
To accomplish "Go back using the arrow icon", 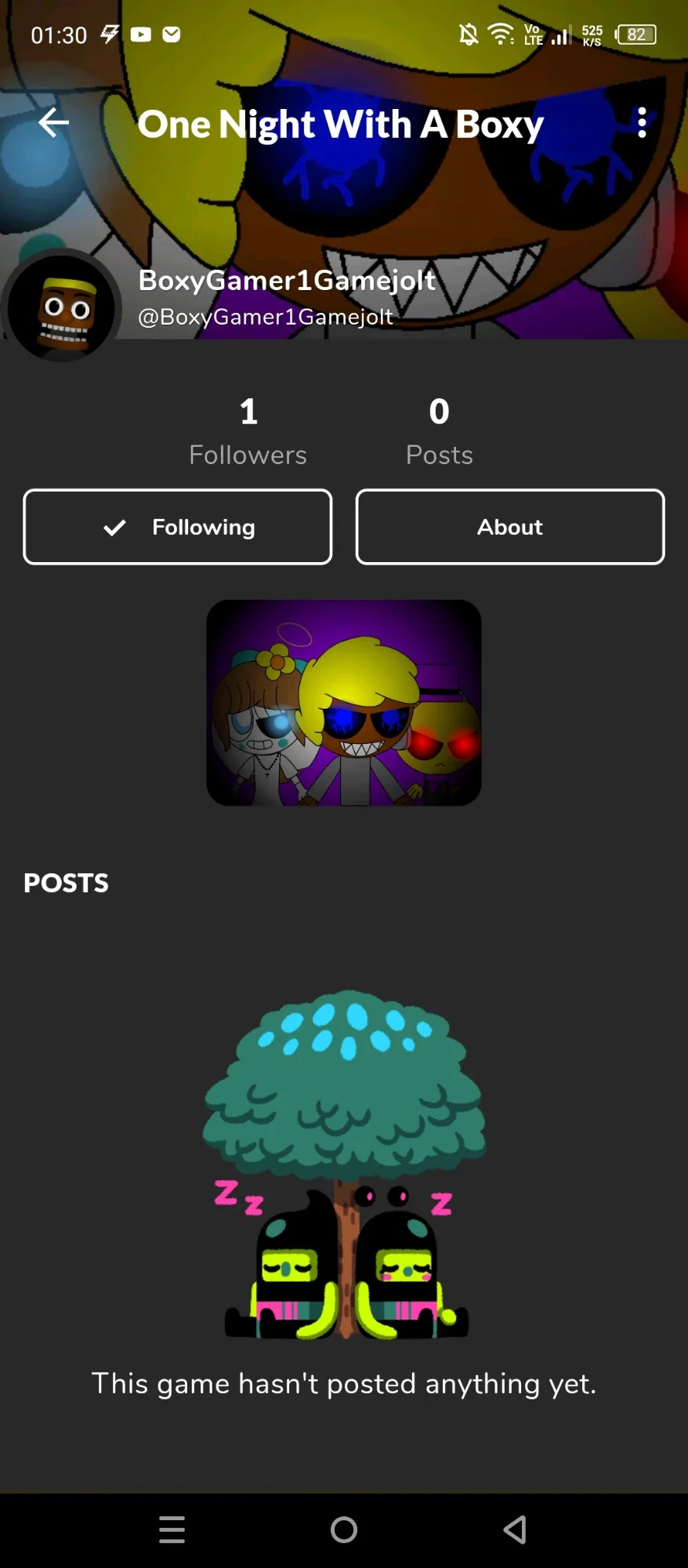I will point(53,122).
